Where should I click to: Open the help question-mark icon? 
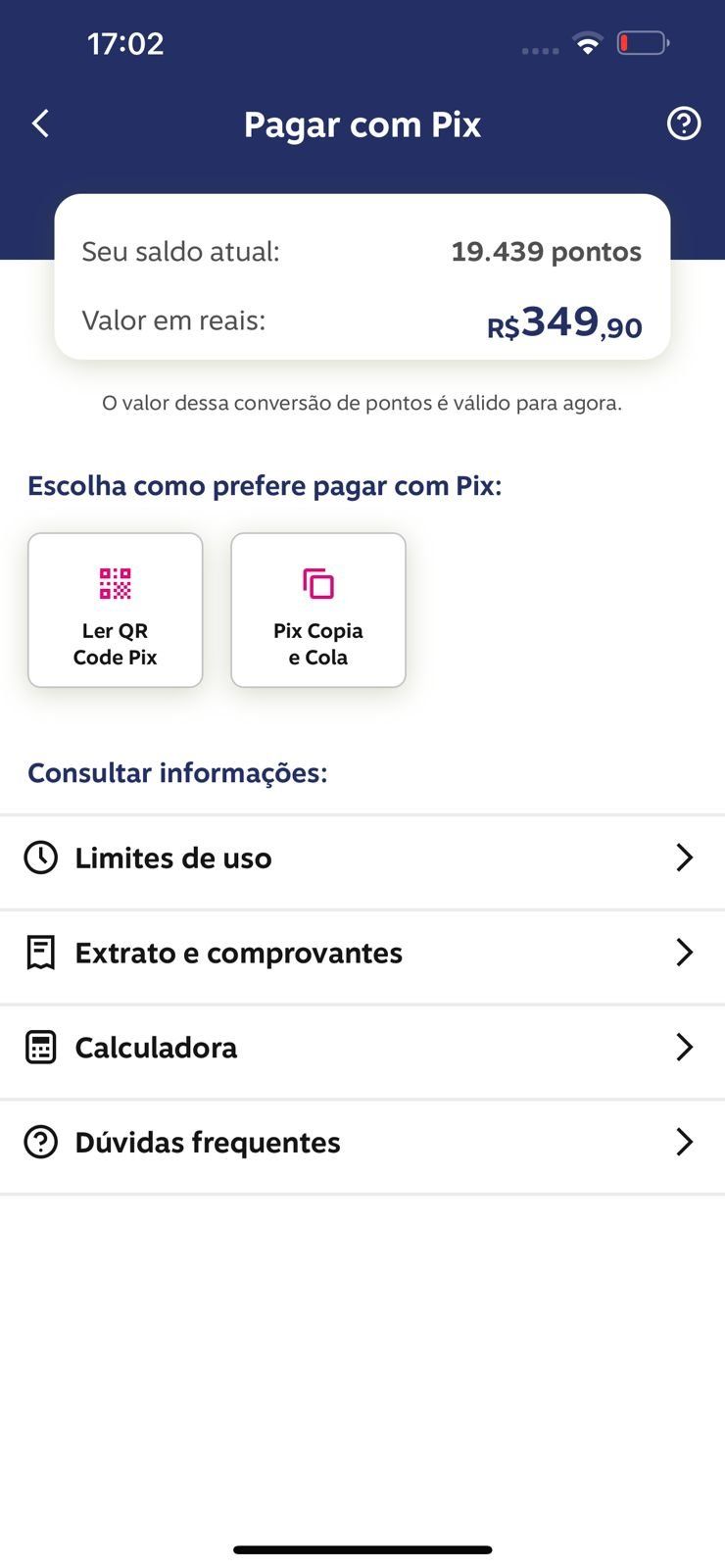(684, 123)
